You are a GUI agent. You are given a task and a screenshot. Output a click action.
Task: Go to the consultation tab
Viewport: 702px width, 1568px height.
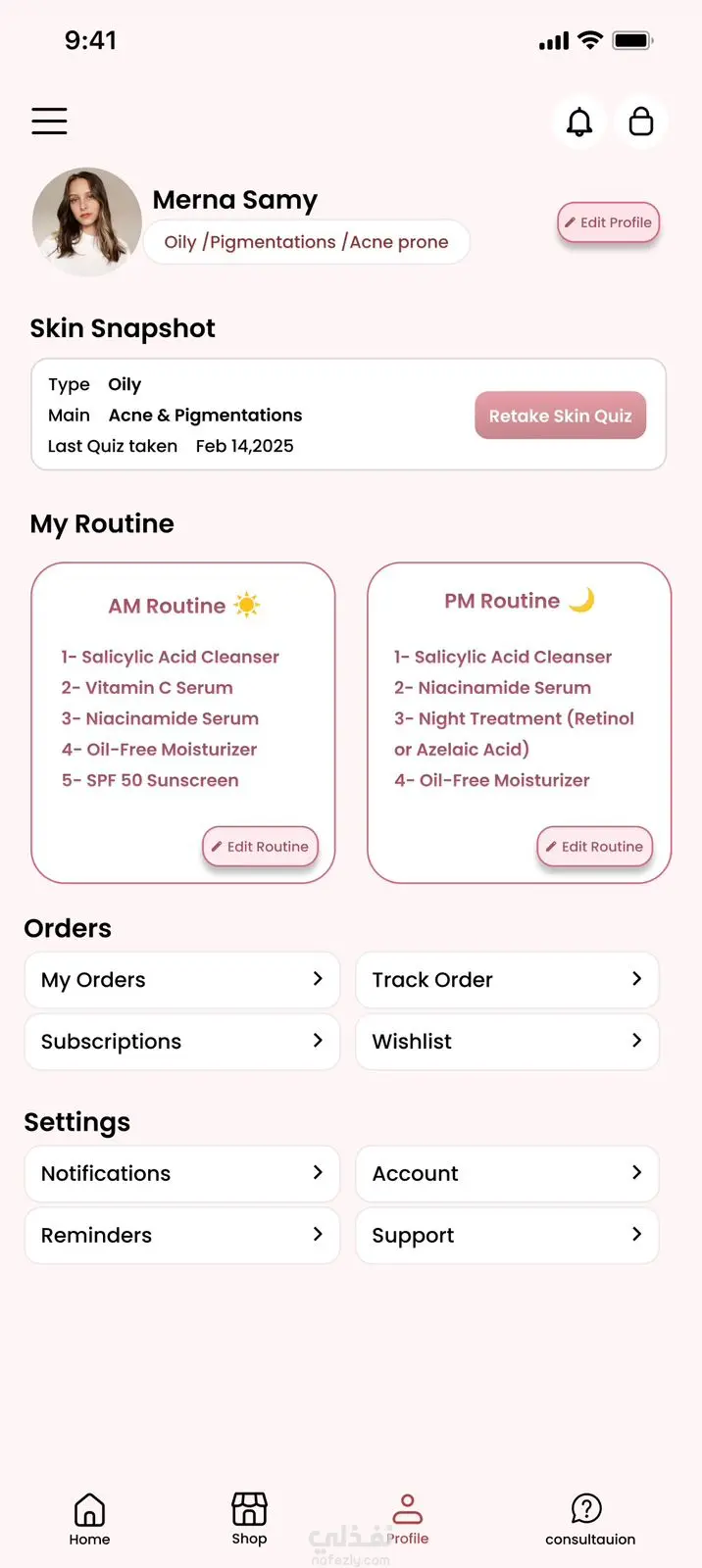tap(589, 1519)
